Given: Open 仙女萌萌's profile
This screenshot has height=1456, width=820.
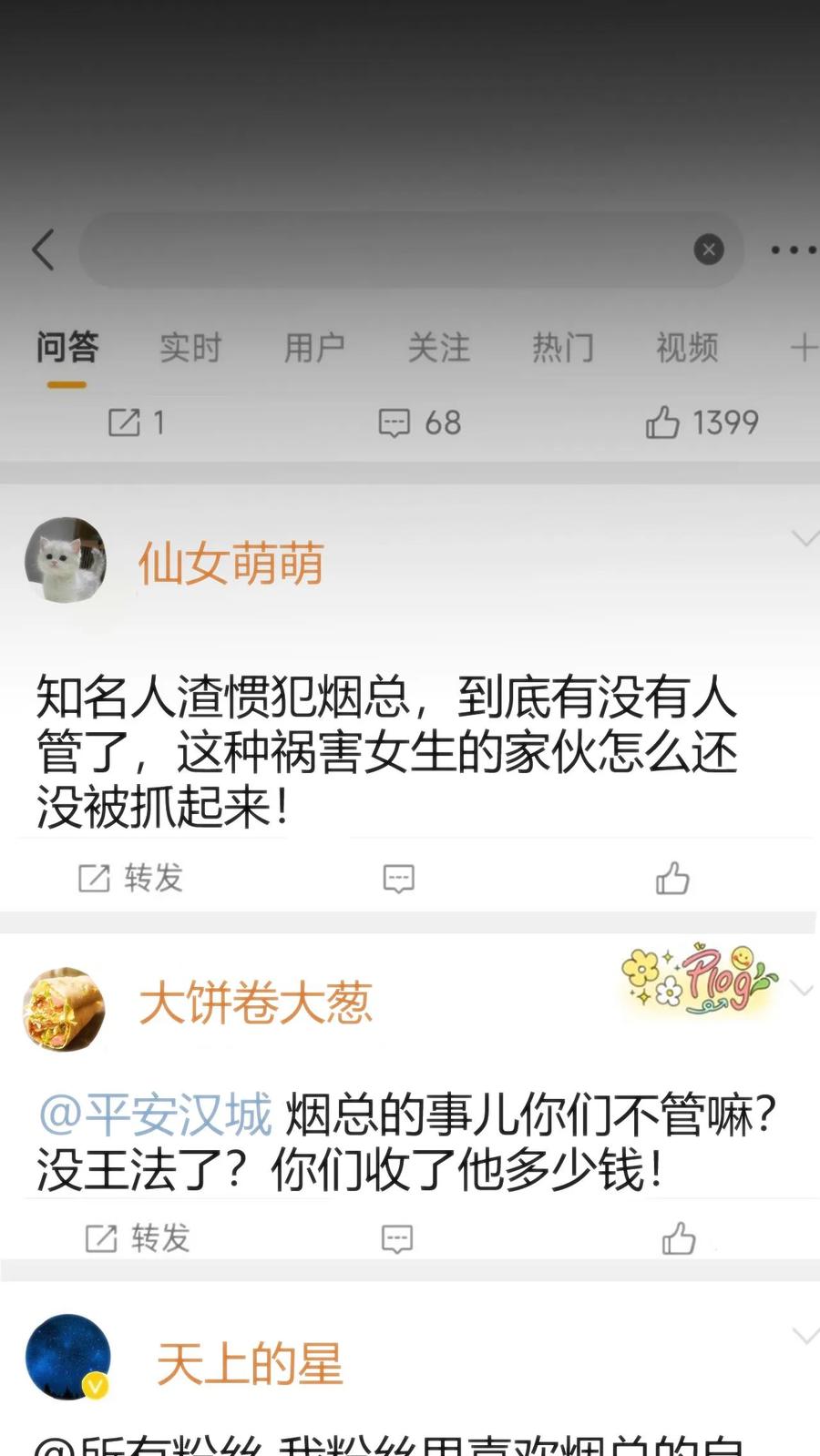Looking at the screenshot, I should pyautogui.click(x=65, y=560).
